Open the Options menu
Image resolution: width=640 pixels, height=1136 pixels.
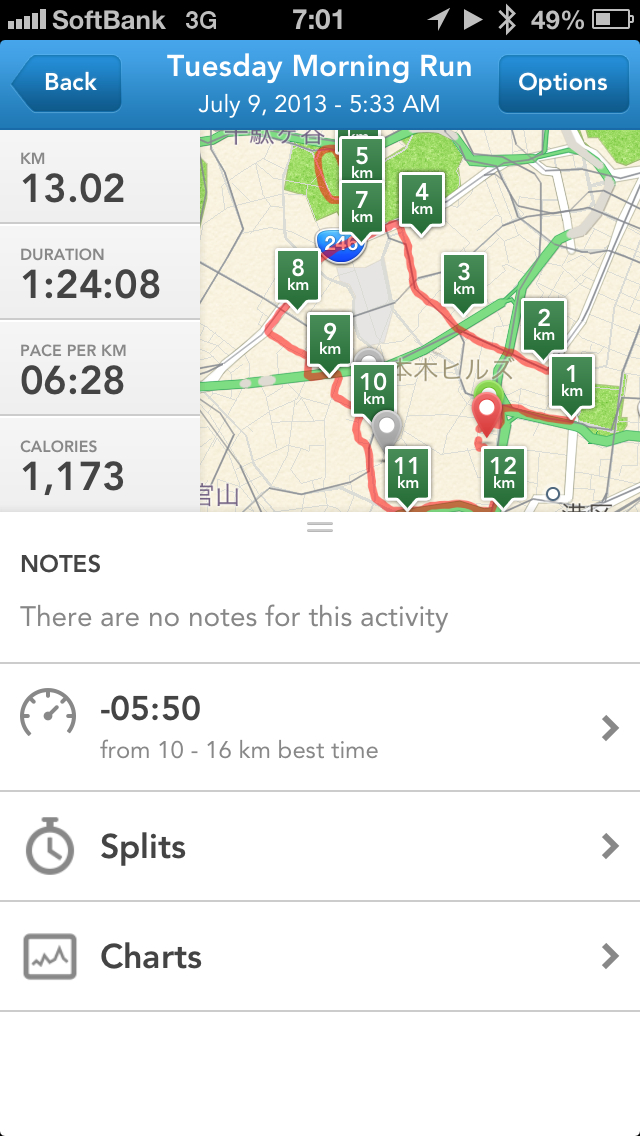pos(562,83)
